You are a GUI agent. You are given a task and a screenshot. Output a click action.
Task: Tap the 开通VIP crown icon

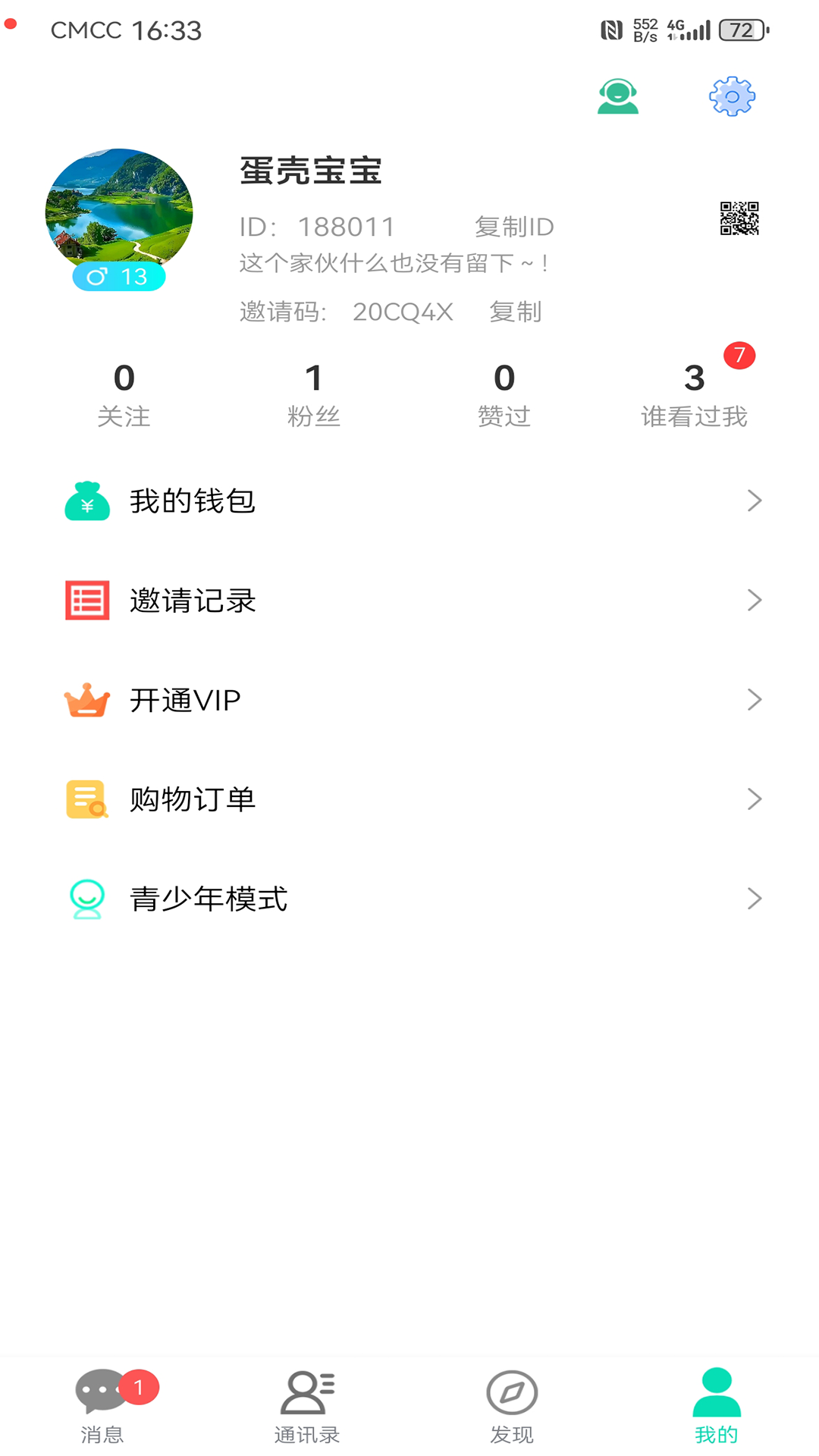[x=86, y=699]
